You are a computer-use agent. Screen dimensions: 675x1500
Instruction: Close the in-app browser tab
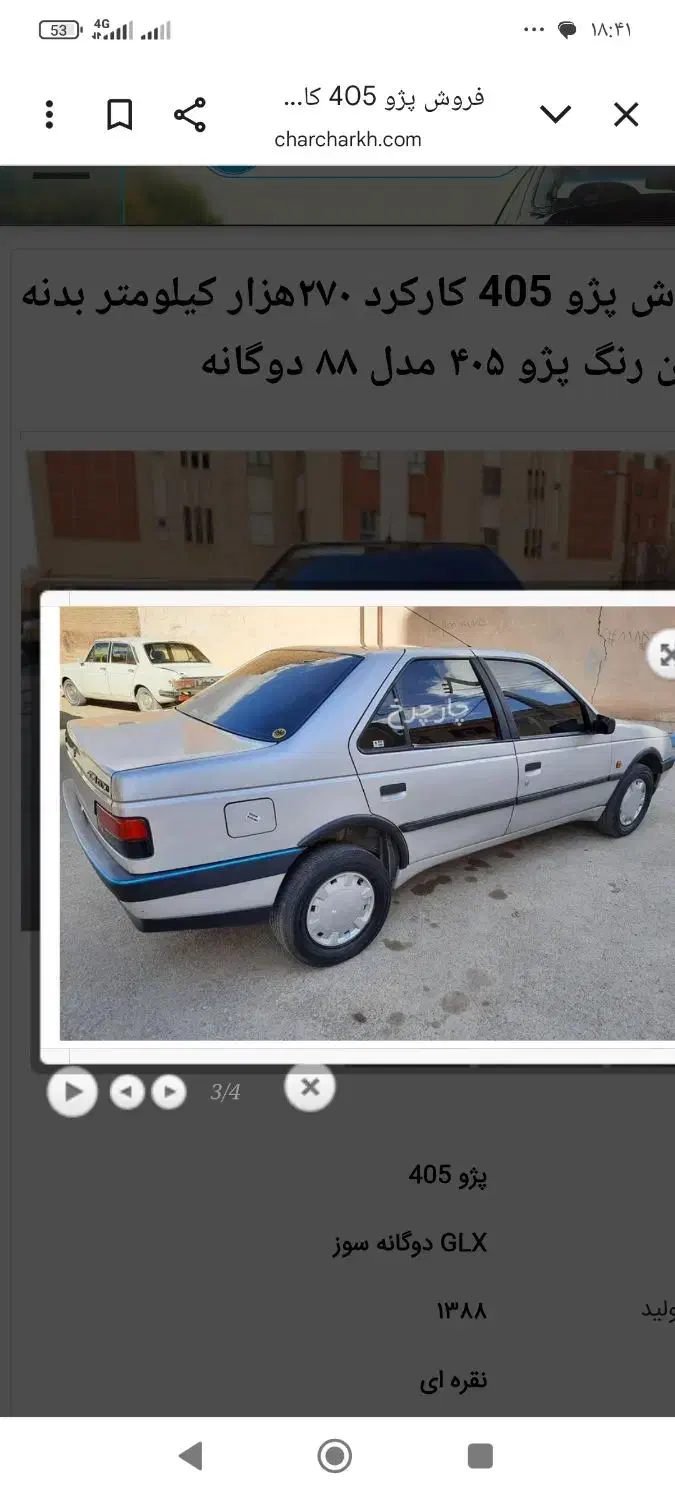coord(626,115)
